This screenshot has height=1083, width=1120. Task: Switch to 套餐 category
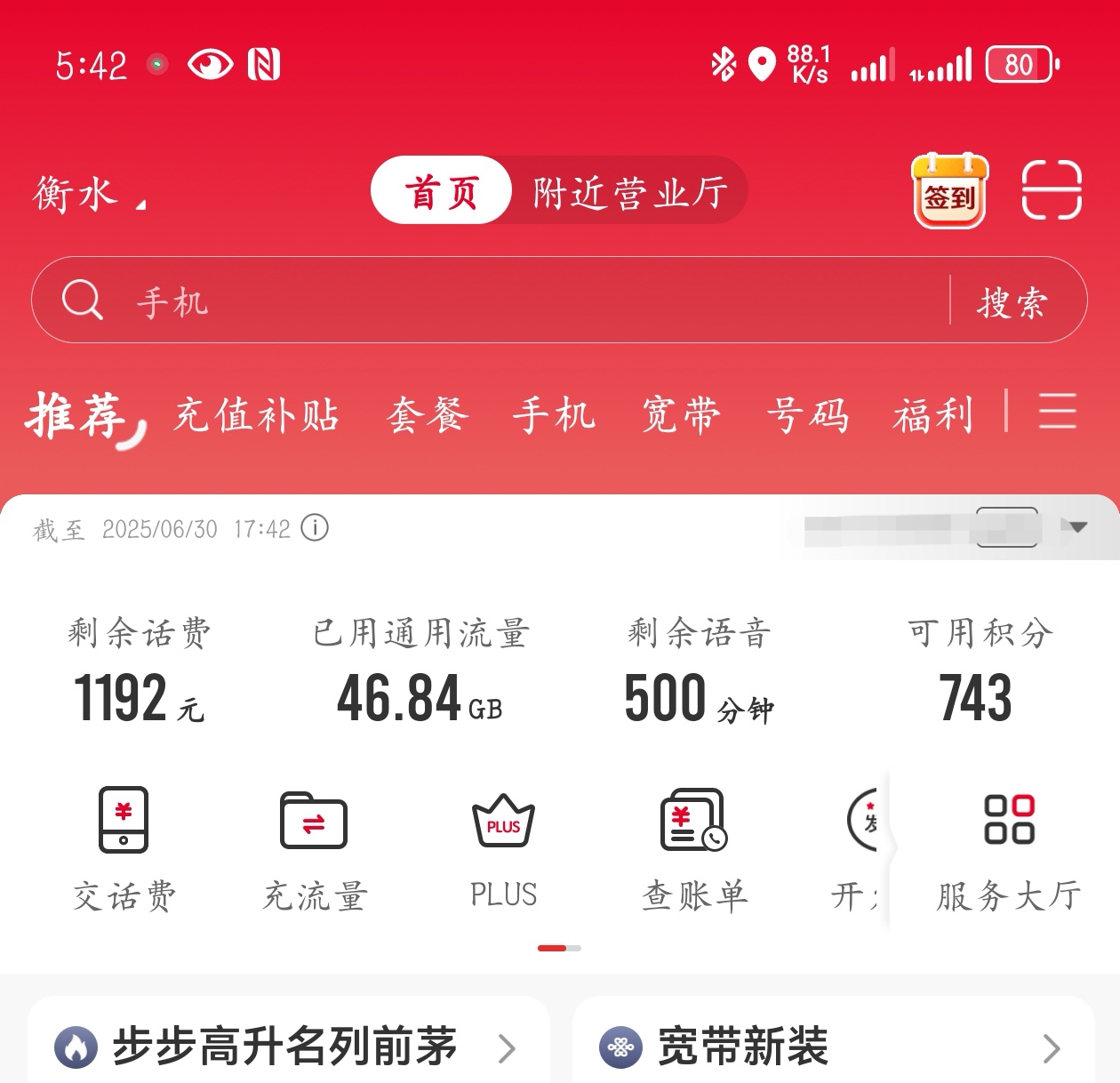[427, 414]
